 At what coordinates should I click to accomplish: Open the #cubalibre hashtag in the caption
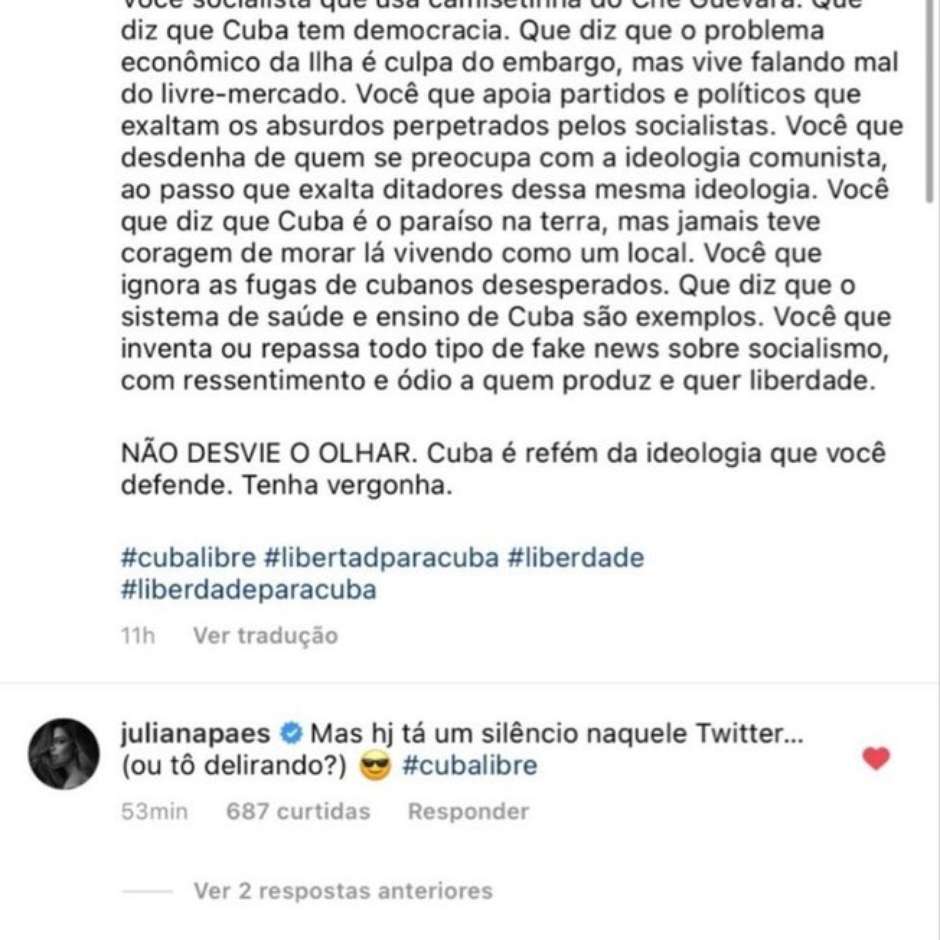pos(187,557)
